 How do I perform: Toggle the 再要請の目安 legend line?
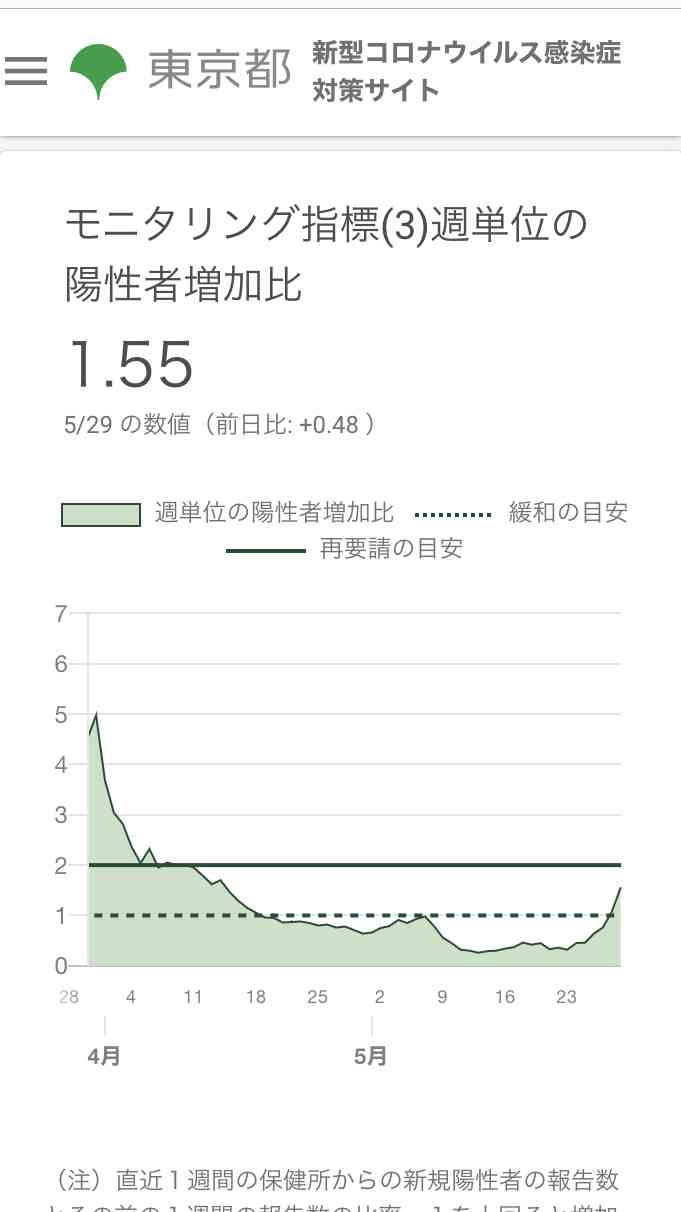pos(345,549)
